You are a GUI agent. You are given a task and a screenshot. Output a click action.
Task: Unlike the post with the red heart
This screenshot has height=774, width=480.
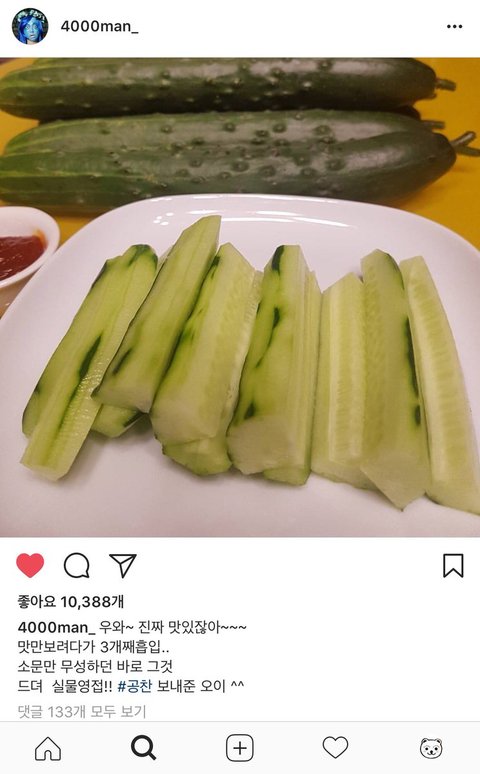point(30,565)
